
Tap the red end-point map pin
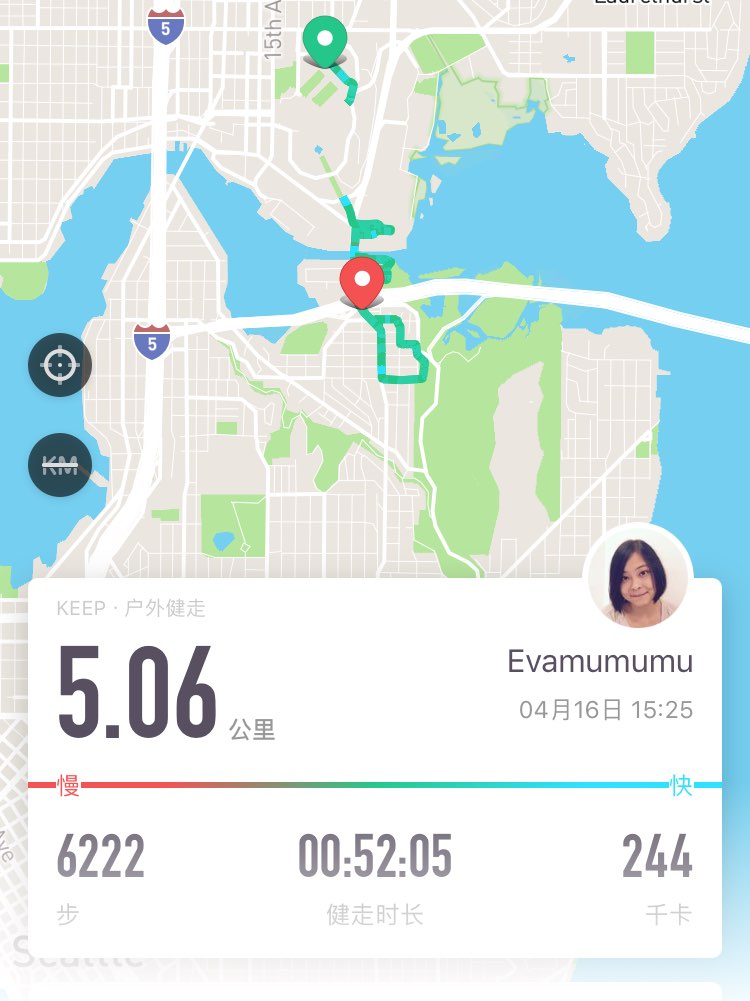tap(362, 281)
